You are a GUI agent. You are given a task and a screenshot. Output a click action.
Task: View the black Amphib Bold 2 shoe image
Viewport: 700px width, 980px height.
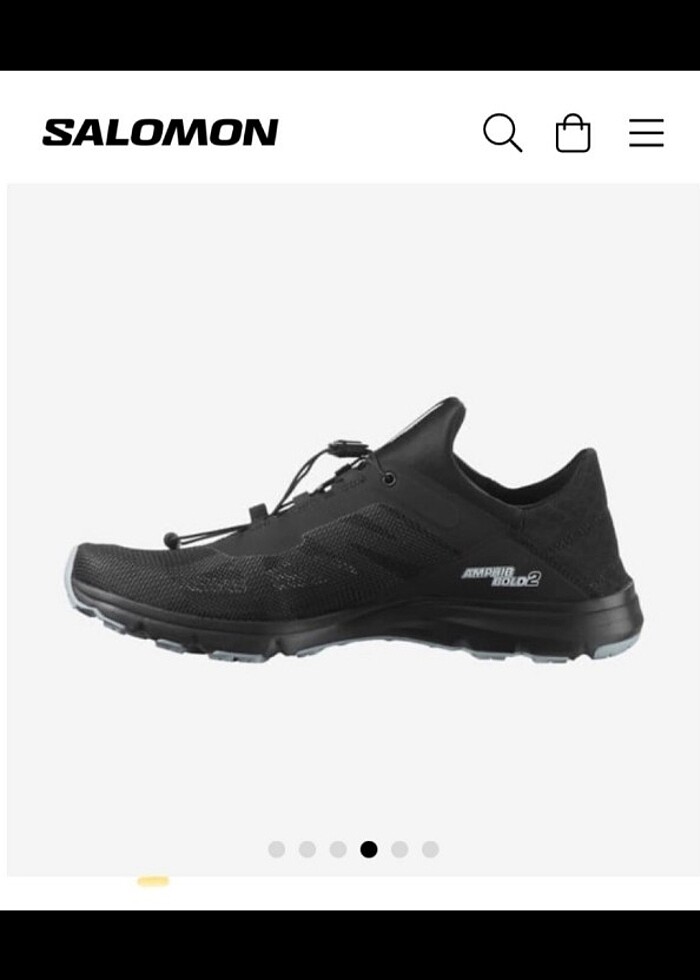pos(354,530)
